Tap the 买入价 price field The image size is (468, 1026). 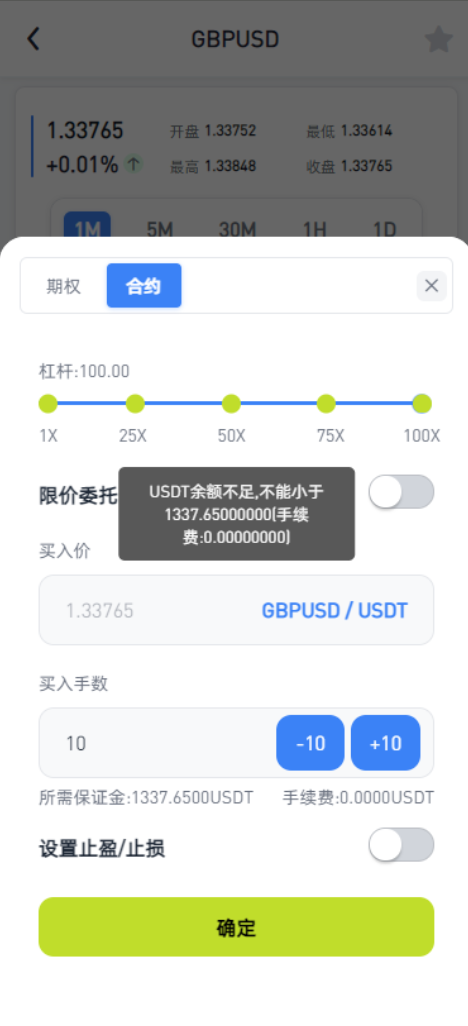point(236,610)
